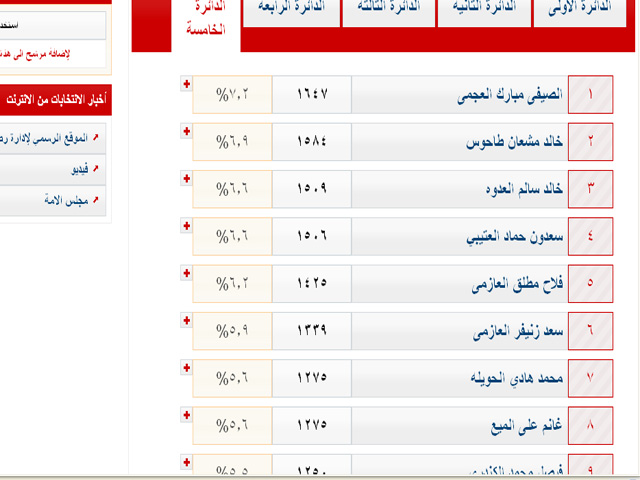The image size is (640, 480).
Task: Expand the row for الصيفي مبارك العجمي
Action: pyautogui.click(x=185, y=84)
